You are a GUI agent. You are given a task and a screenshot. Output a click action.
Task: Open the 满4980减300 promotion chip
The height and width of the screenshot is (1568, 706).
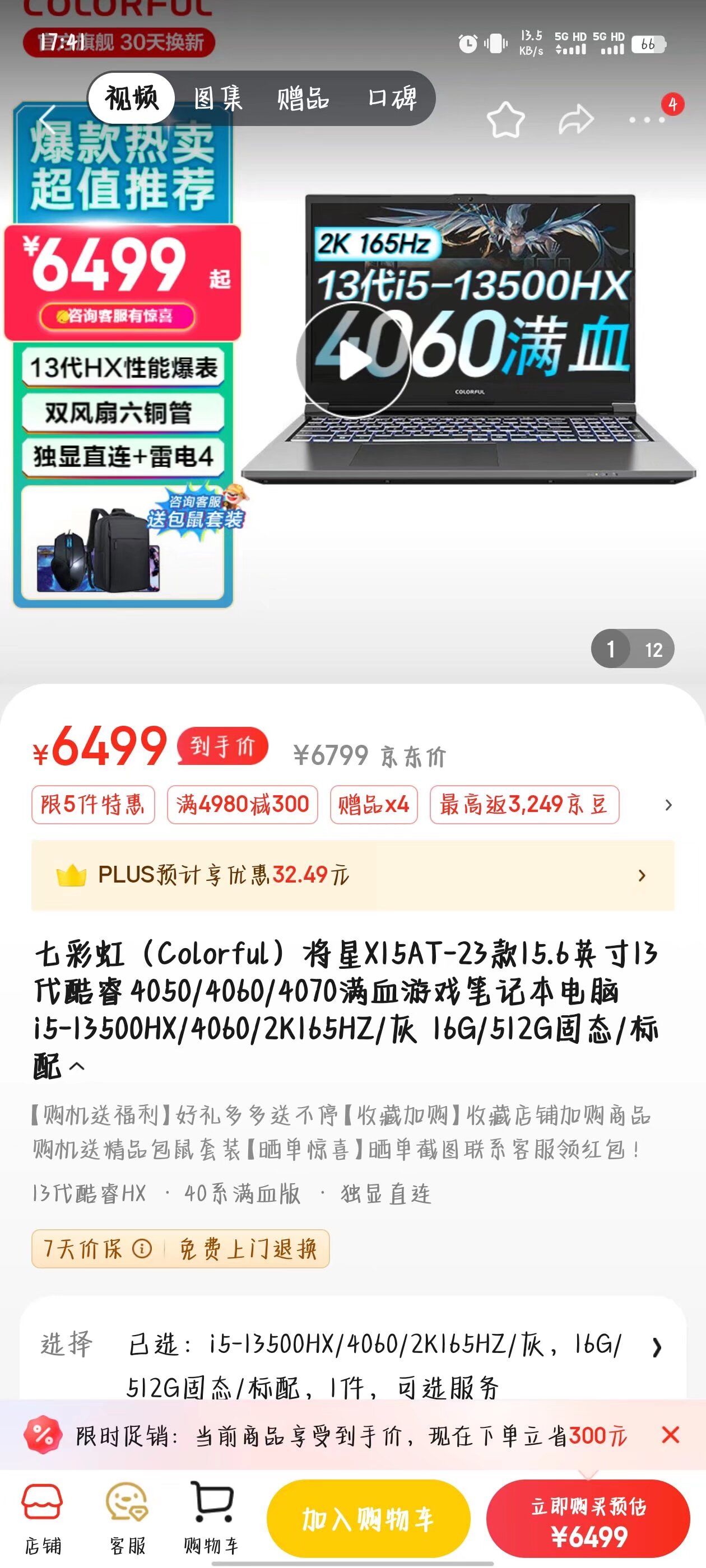click(x=243, y=805)
